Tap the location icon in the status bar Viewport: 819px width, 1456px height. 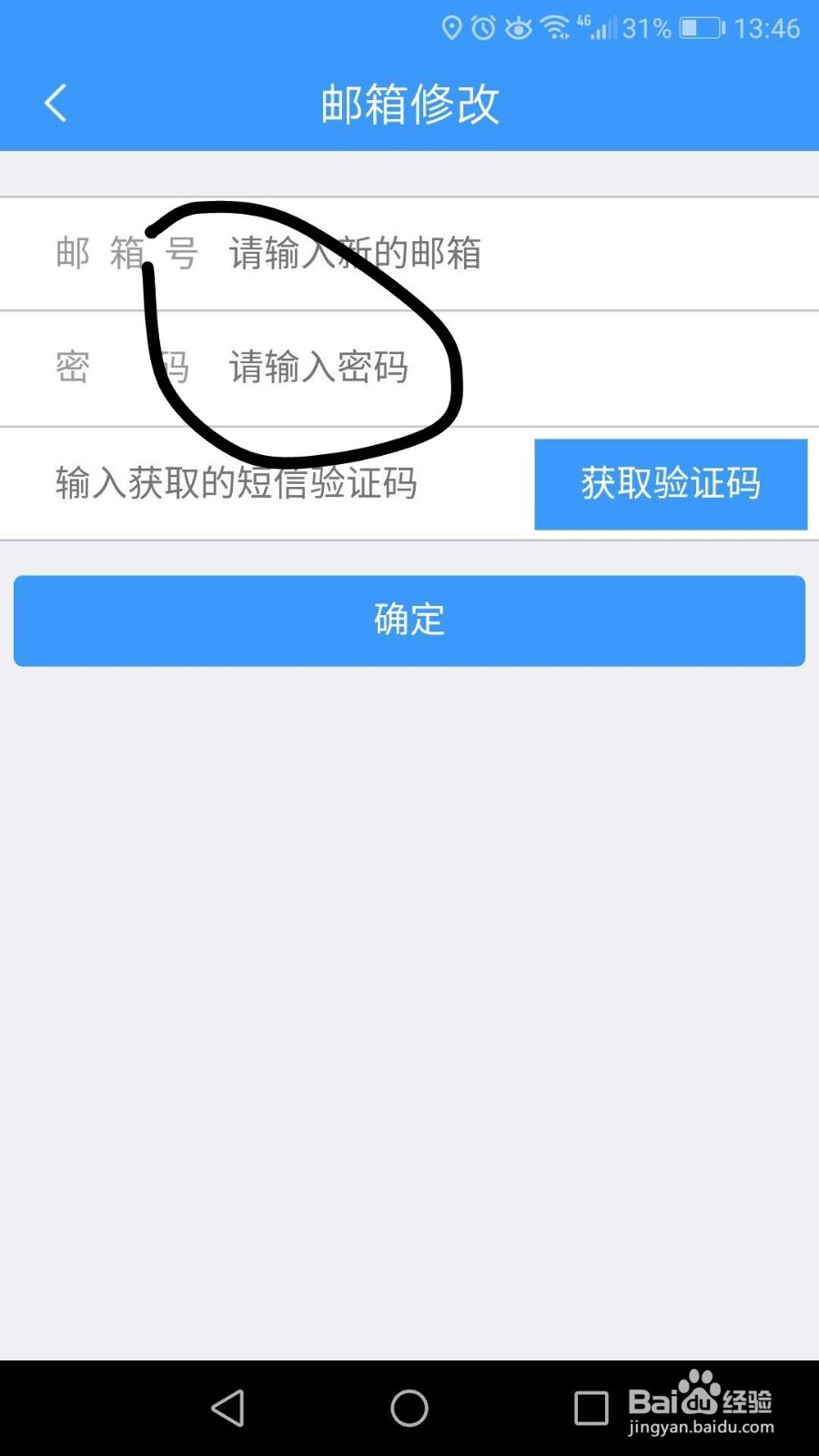point(452,28)
